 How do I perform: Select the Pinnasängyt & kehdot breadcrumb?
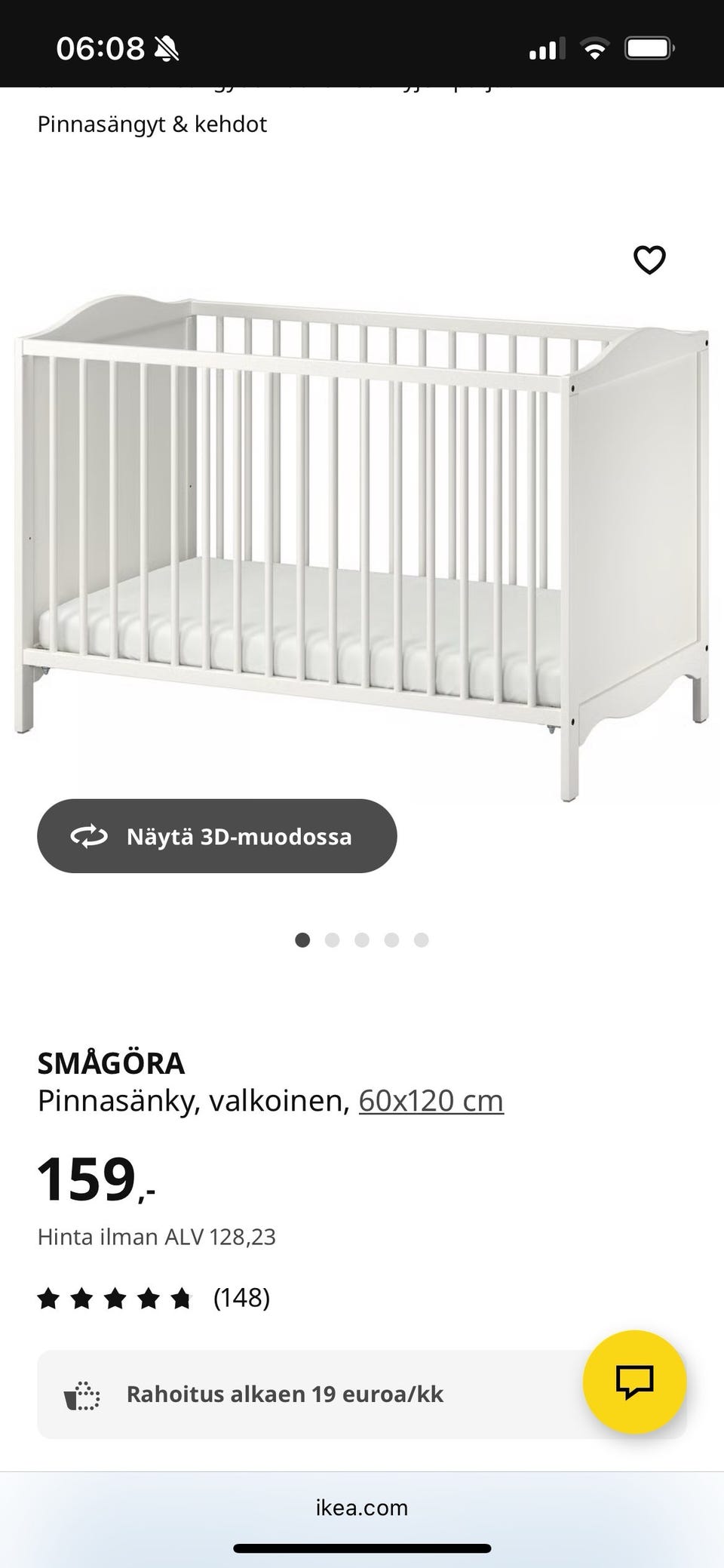tap(152, 124)
